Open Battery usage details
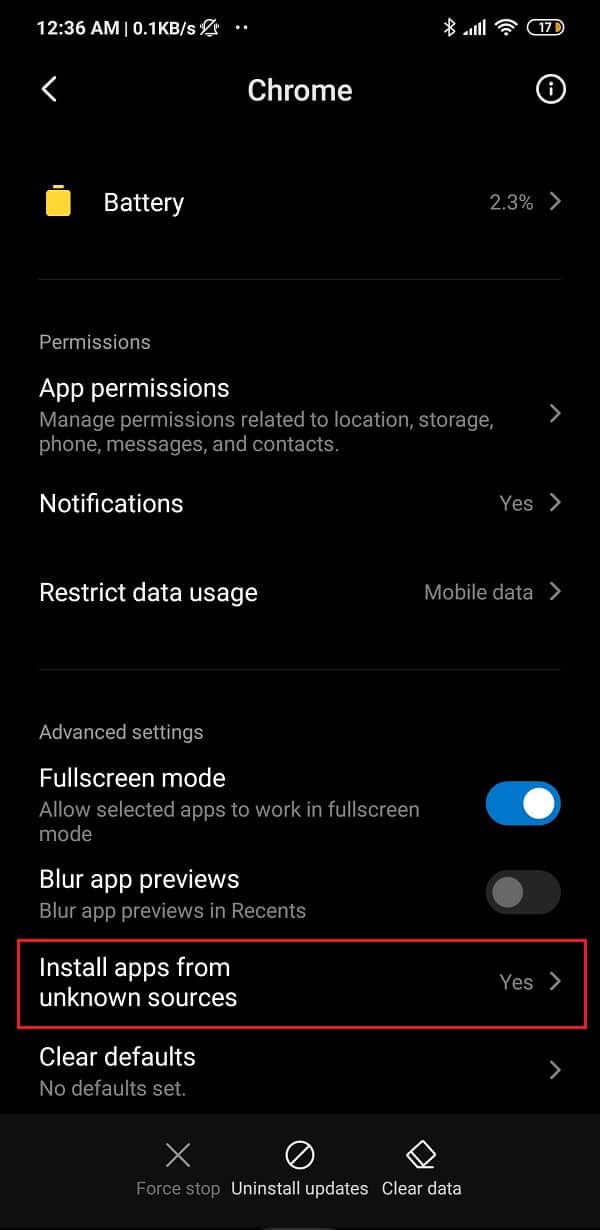 pos(300,203)
